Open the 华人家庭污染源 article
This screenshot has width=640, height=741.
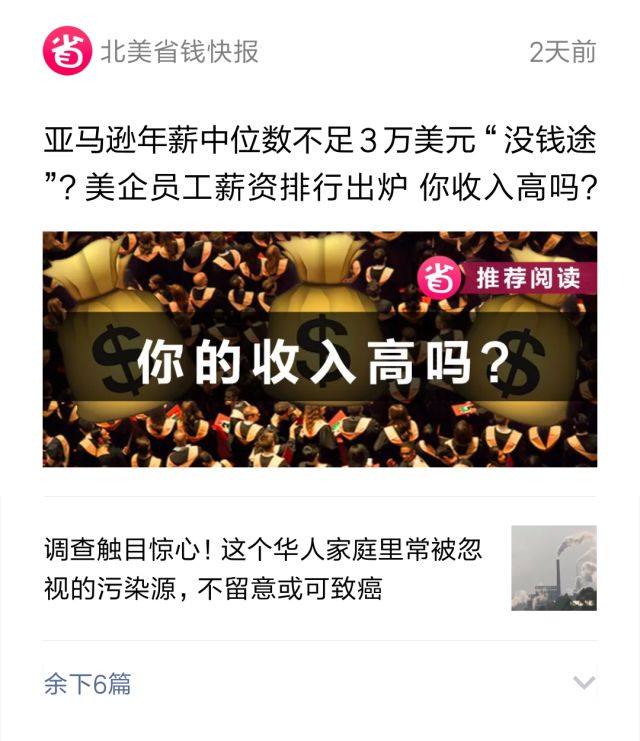pos(263,568)
